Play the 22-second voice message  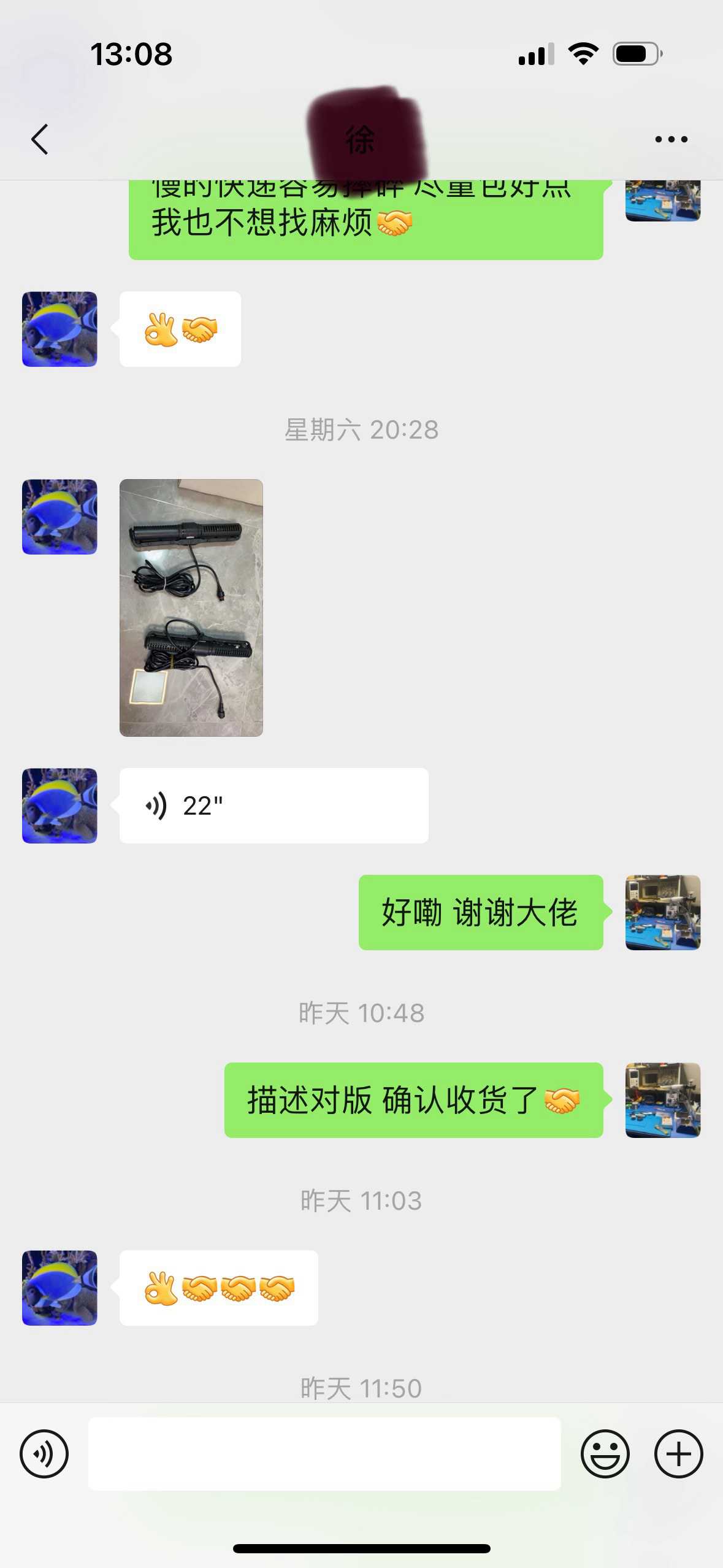coord(274,805)
